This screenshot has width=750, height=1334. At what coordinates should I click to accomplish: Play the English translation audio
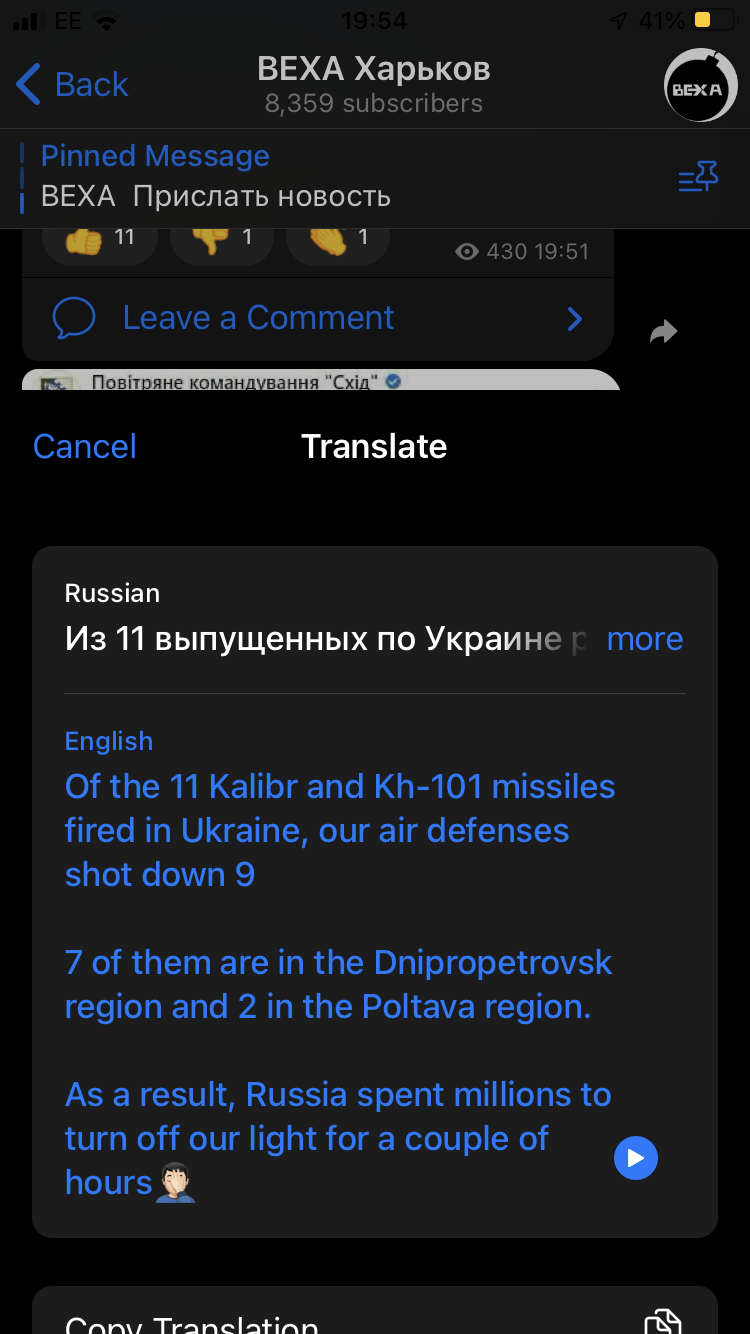[x=635, y=1158]
